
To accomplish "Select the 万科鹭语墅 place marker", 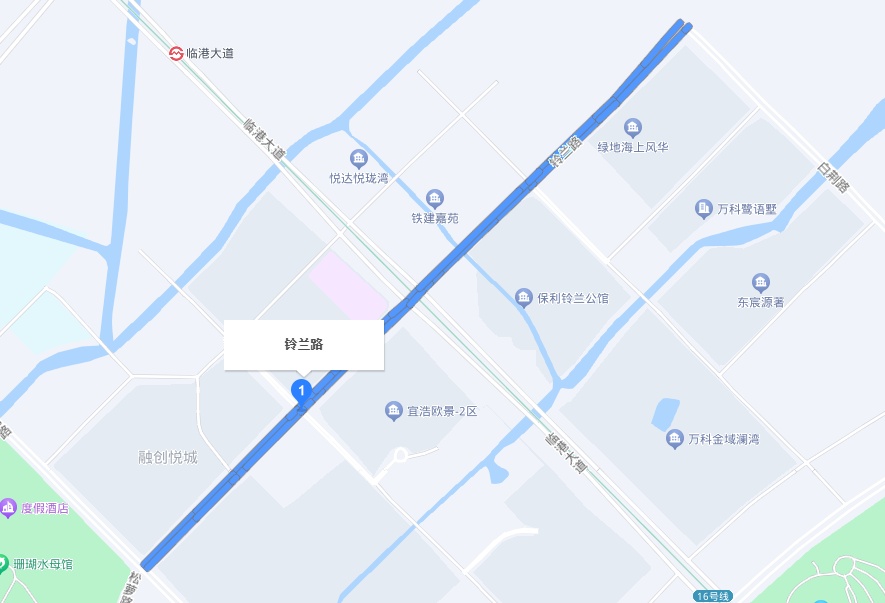I will pos(703,209).
